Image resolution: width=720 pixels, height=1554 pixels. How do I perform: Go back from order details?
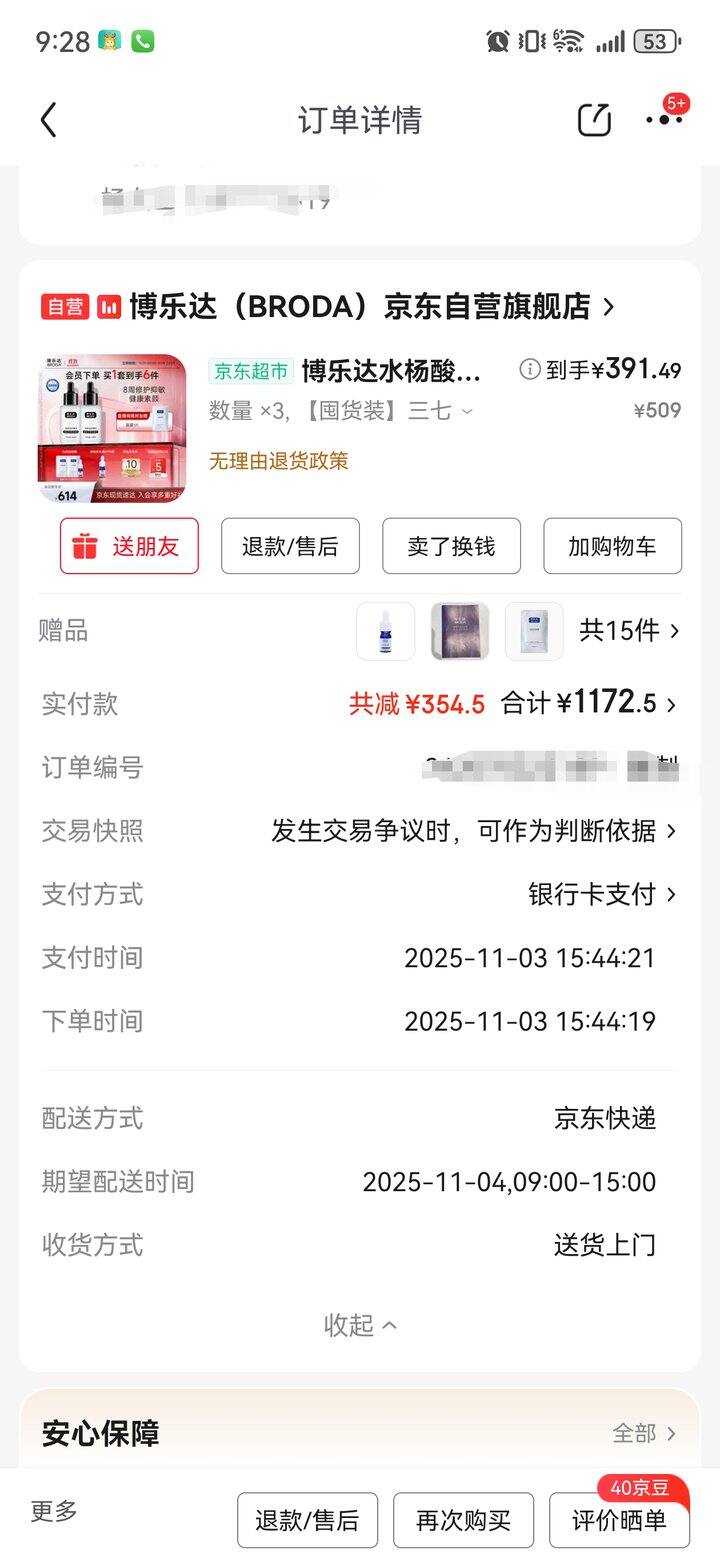tap(48, 120)
